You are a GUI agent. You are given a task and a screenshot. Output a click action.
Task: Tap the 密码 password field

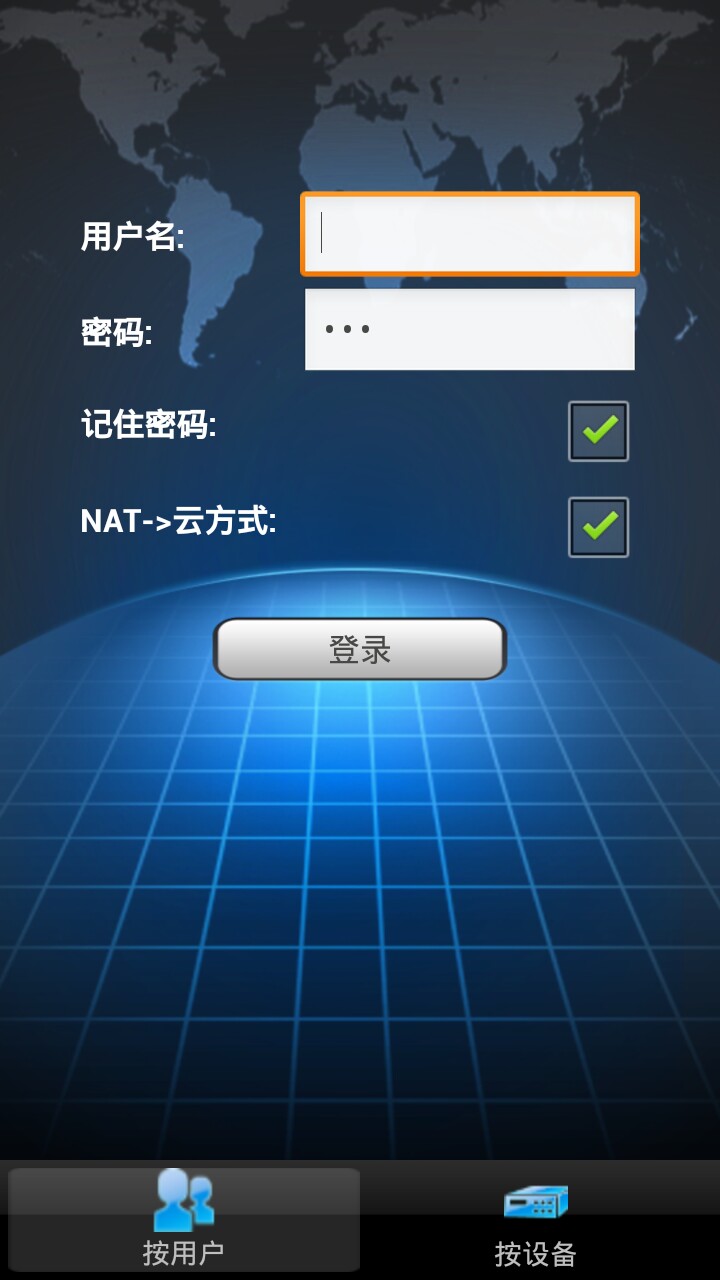(x=469, y=329)
